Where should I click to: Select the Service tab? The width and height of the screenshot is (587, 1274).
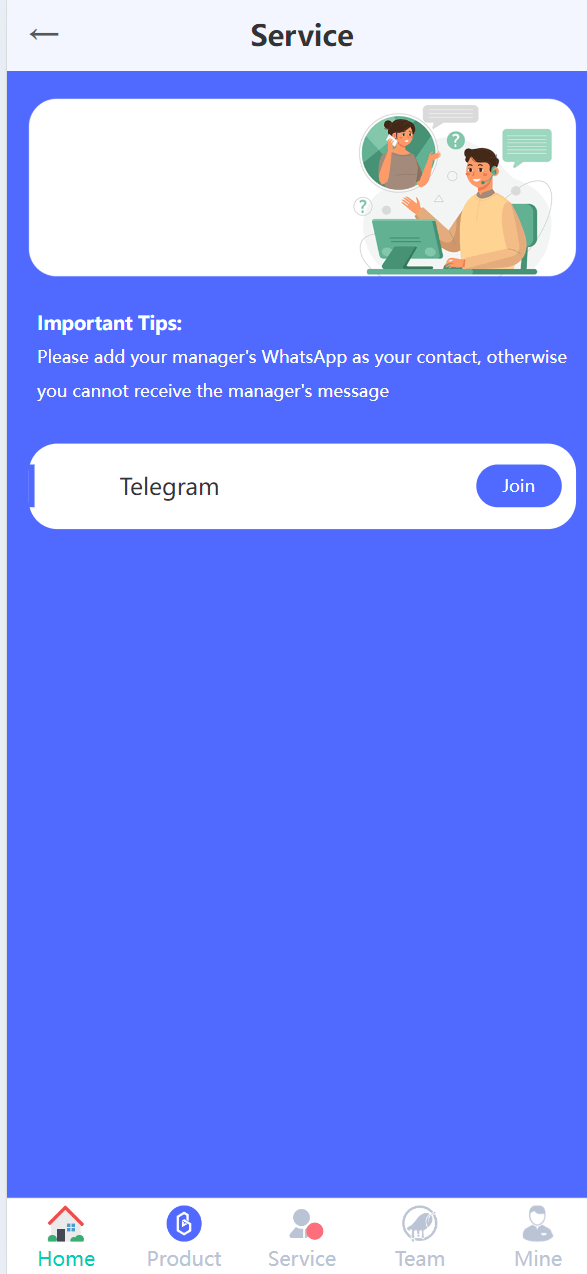coord(302,1237)
